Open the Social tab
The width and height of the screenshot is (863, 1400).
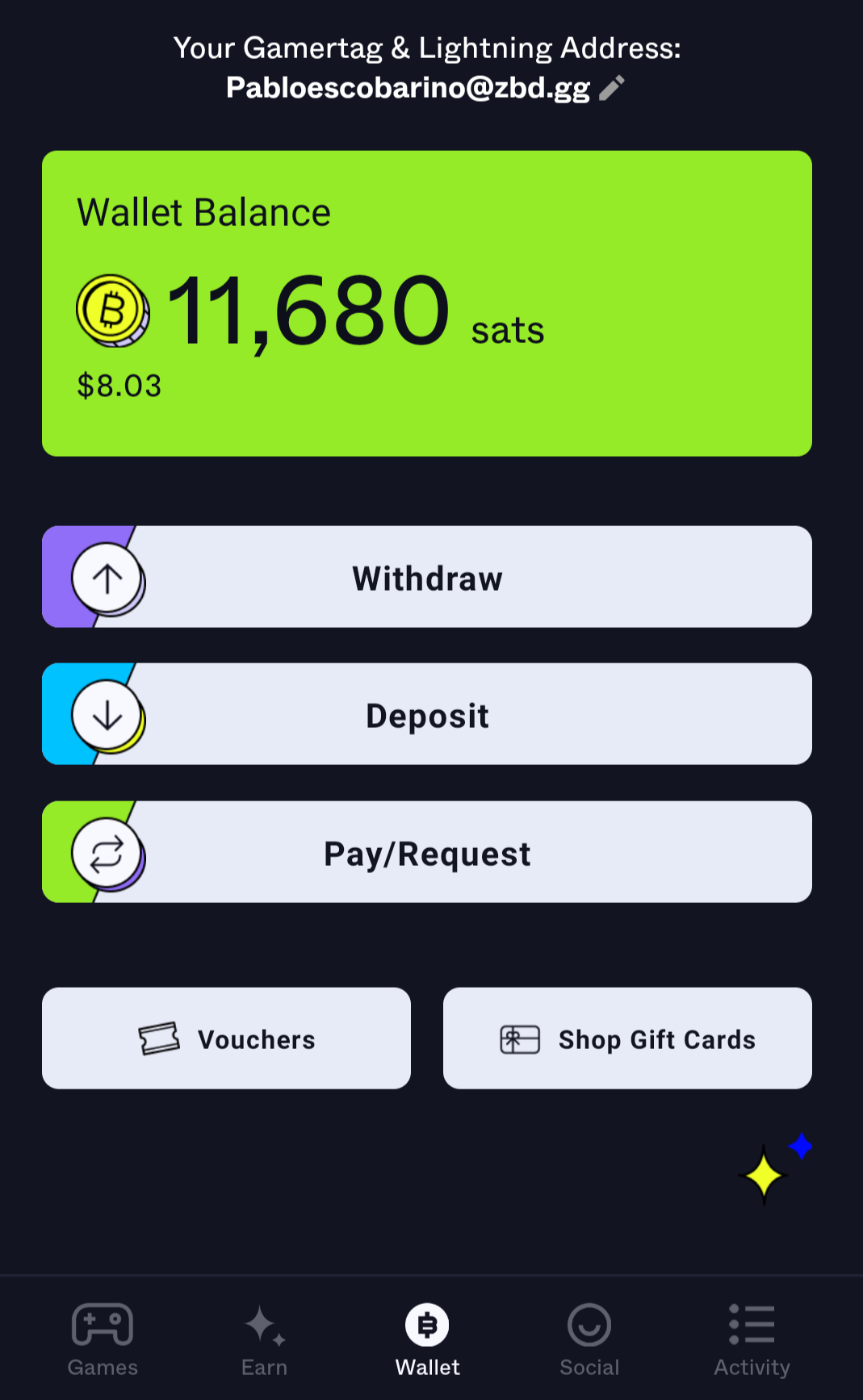tap(589, 1339)
